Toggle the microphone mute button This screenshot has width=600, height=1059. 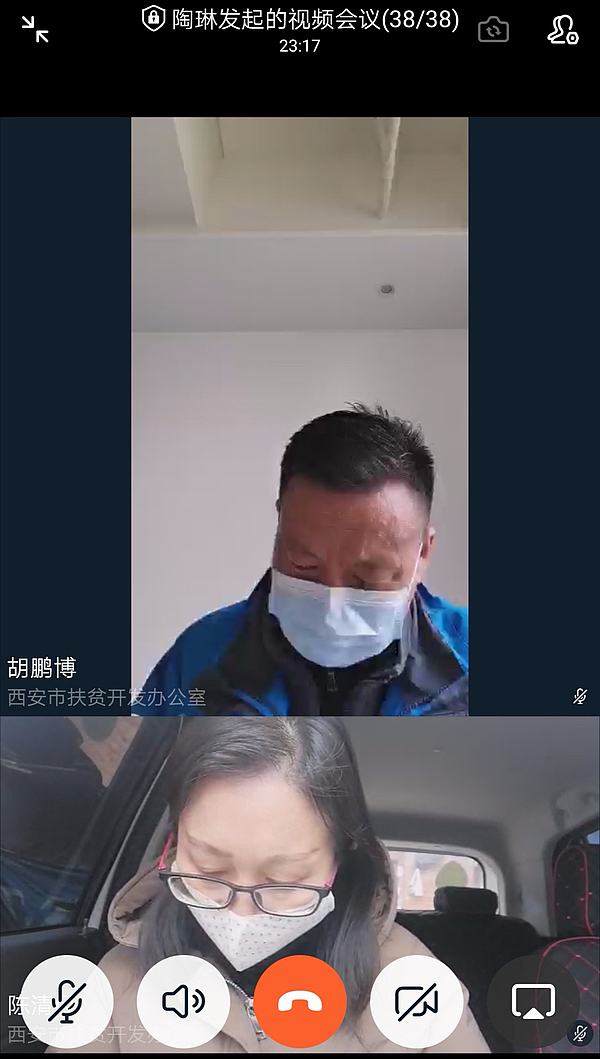(x=67, y=1001)
